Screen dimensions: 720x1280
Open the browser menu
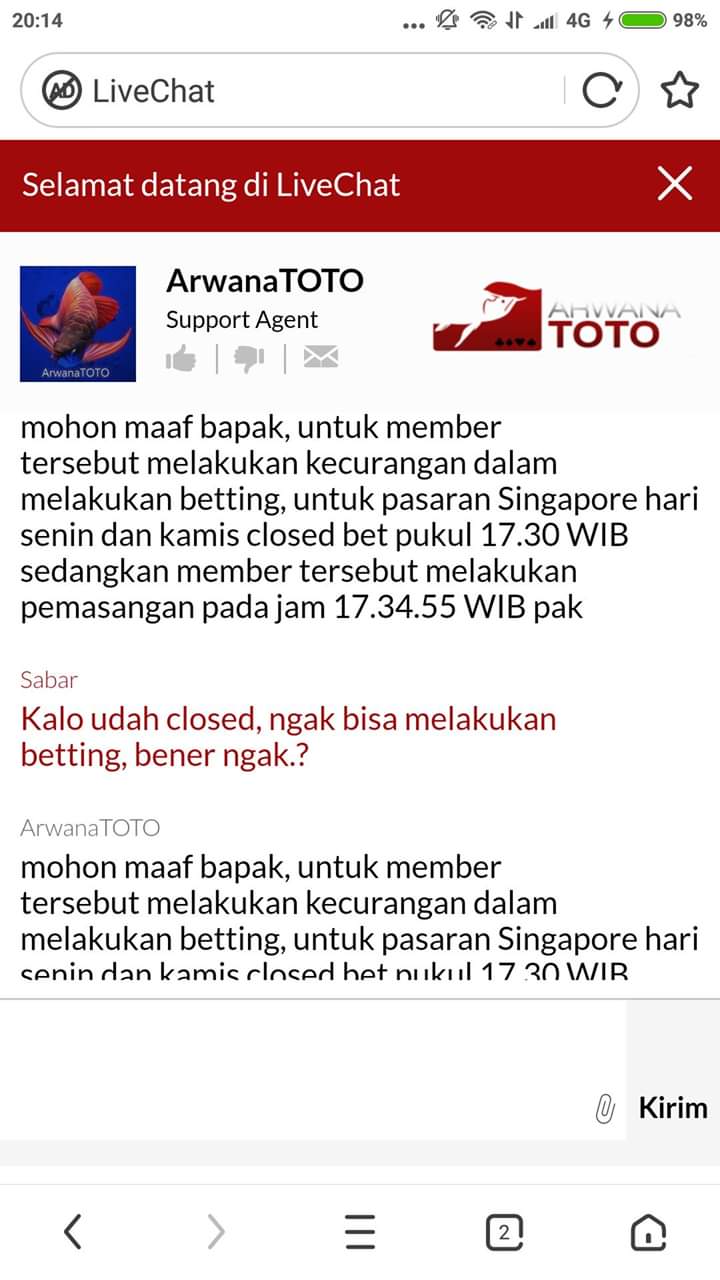click(x=360, y=1232)
